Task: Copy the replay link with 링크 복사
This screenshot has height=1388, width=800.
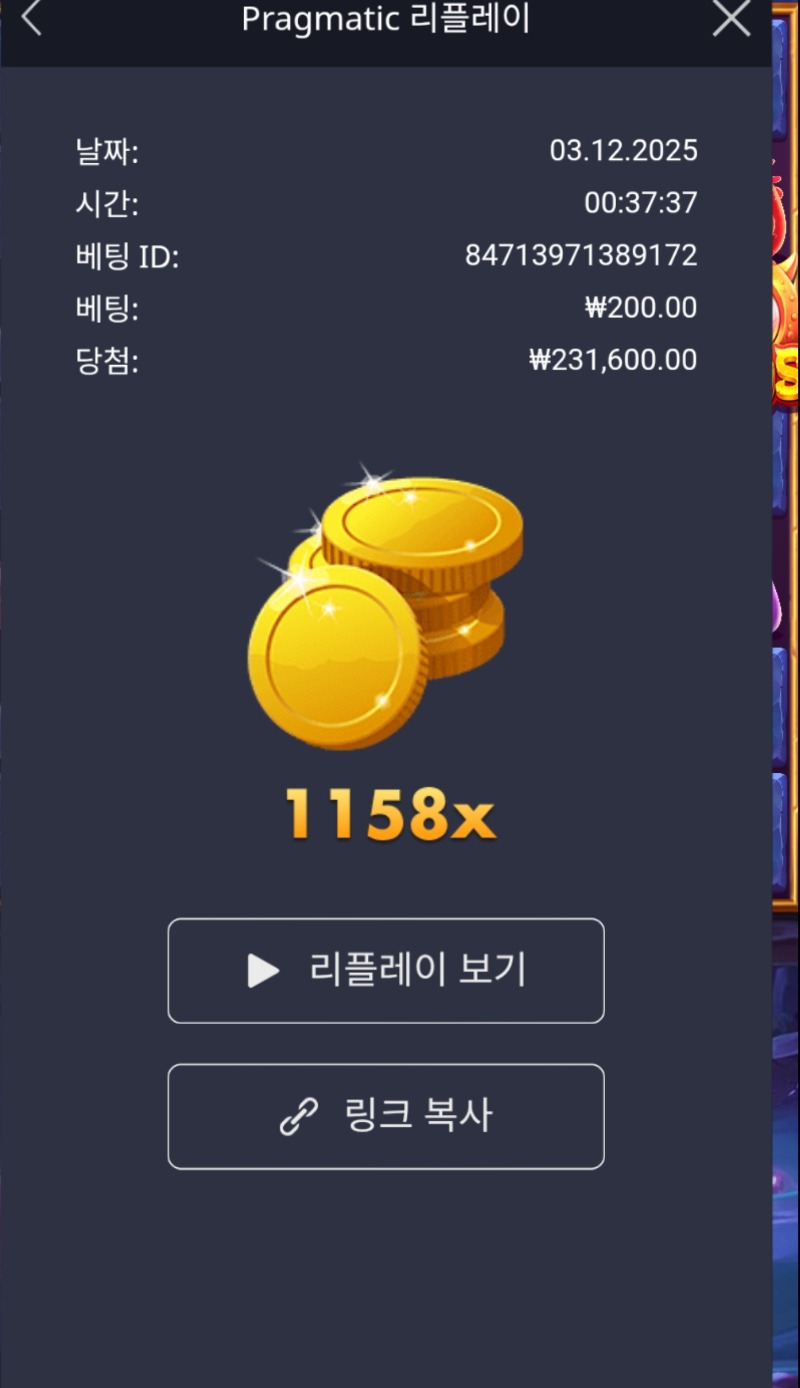Action: (x=386, y=1116)
